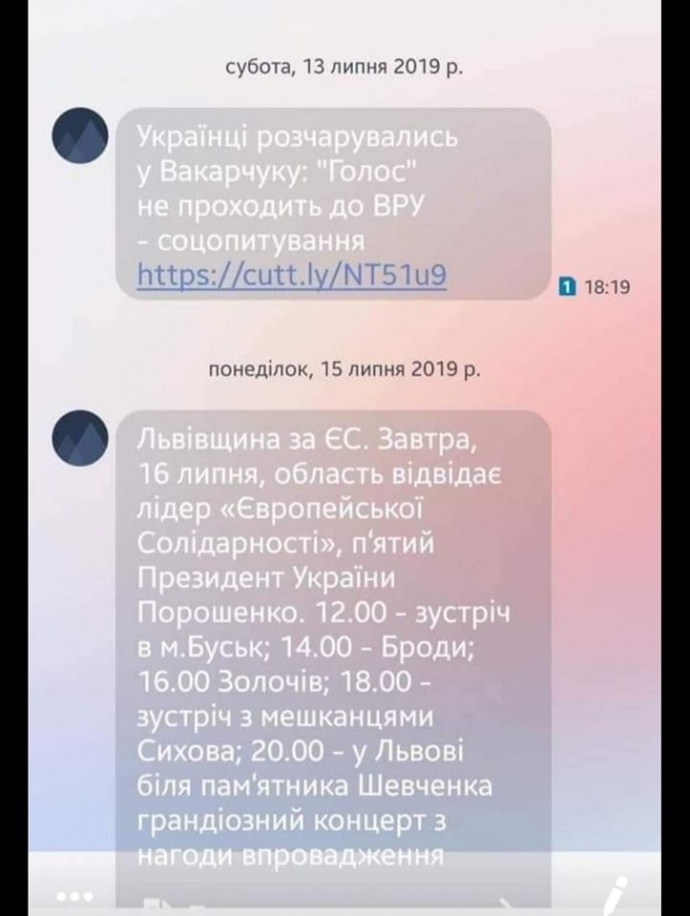
Task: Open the three-dot options menu
Action: (x=77, y=894)
